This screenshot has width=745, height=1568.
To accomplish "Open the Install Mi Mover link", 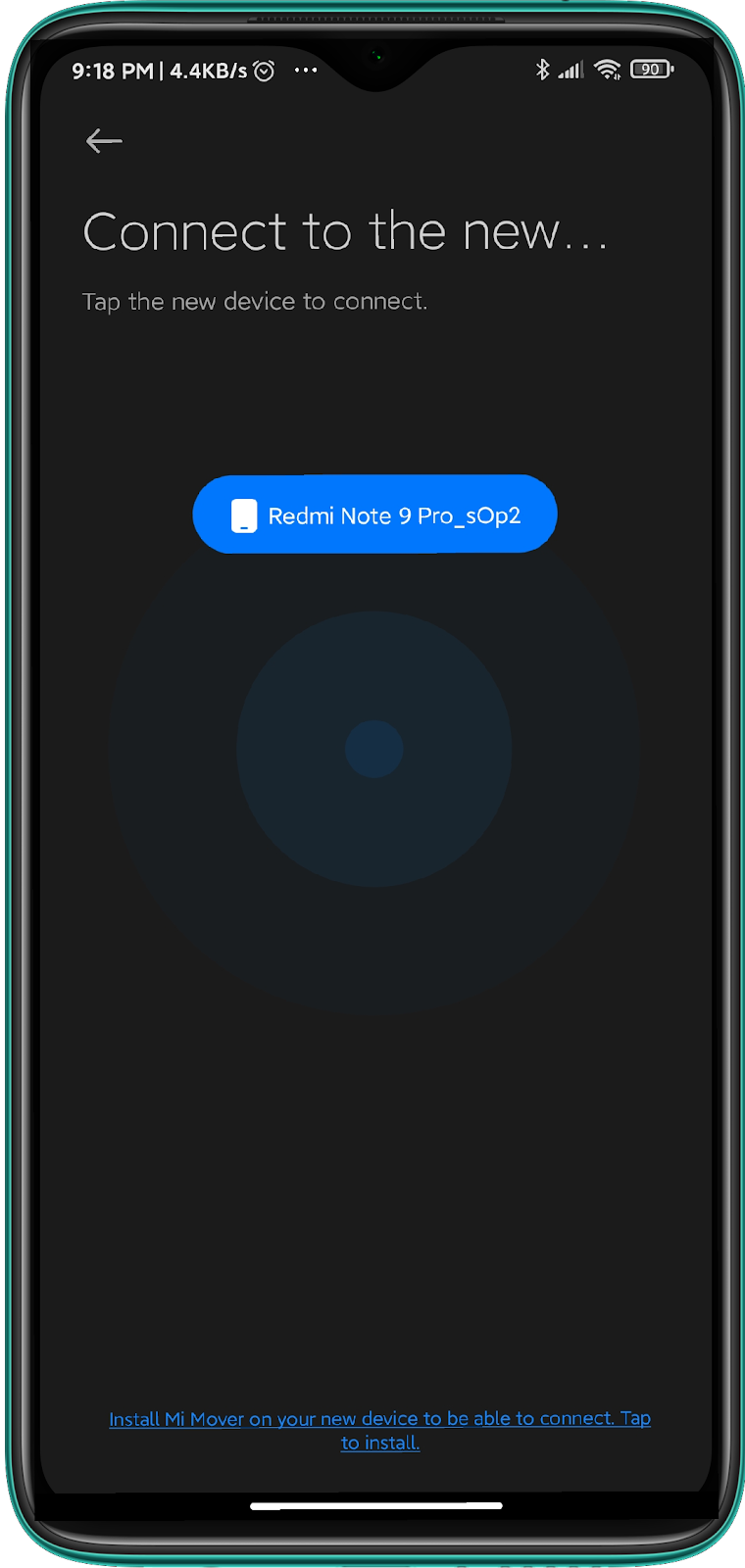I will click(379, 1430).
